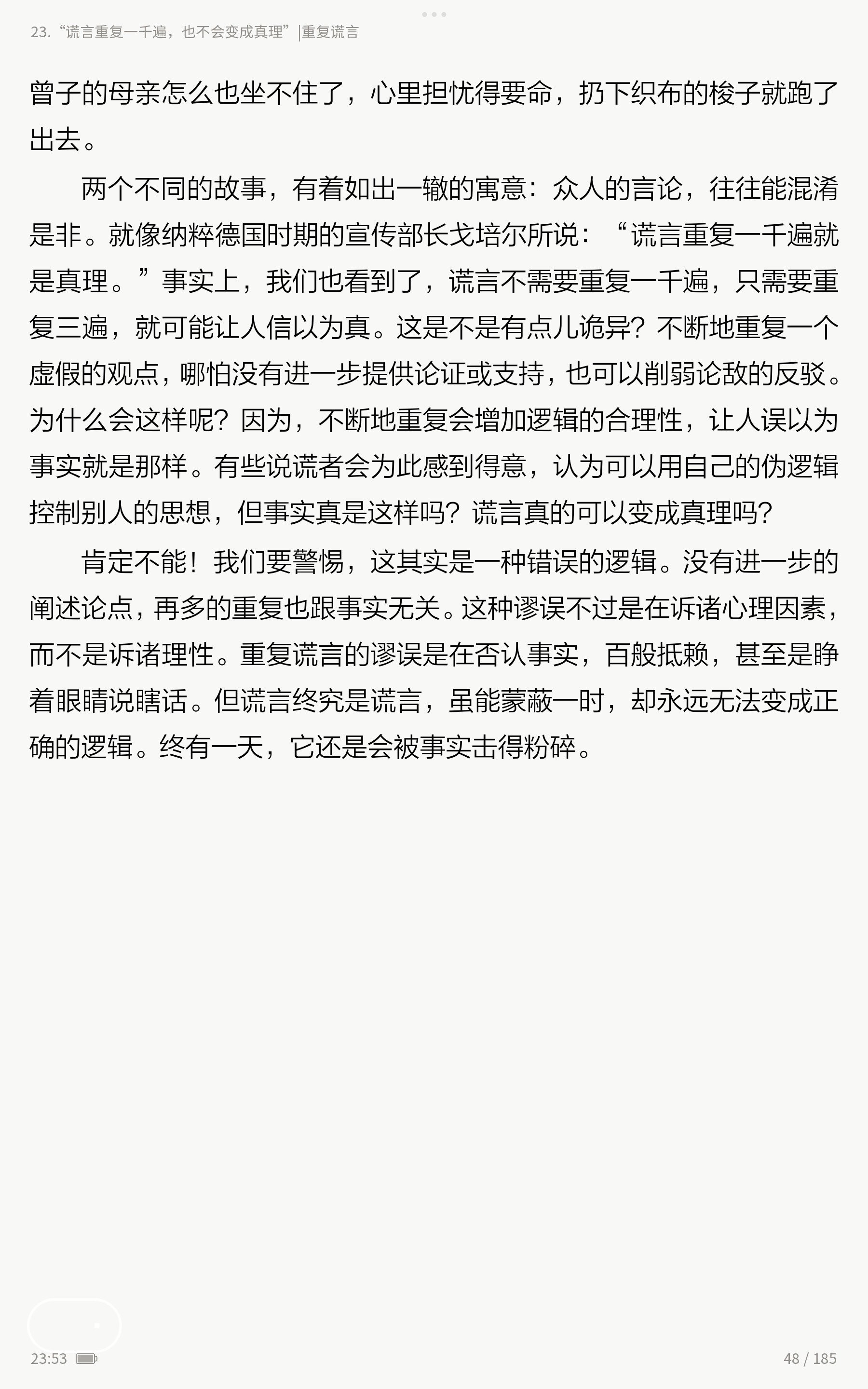Tap the three-dot handle above the chapter title

click(434, 14)
